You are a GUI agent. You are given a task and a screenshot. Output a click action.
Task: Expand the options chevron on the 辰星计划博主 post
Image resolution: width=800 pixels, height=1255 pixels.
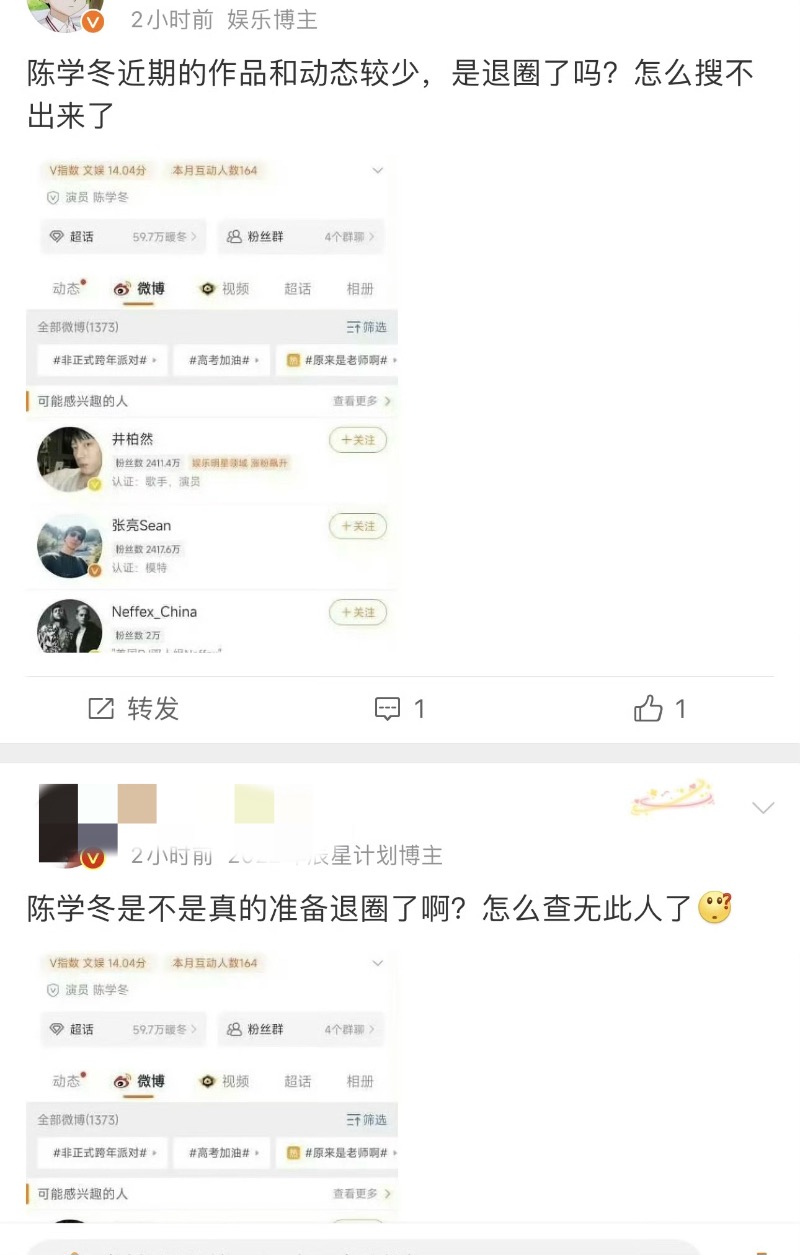pos(763,808)
